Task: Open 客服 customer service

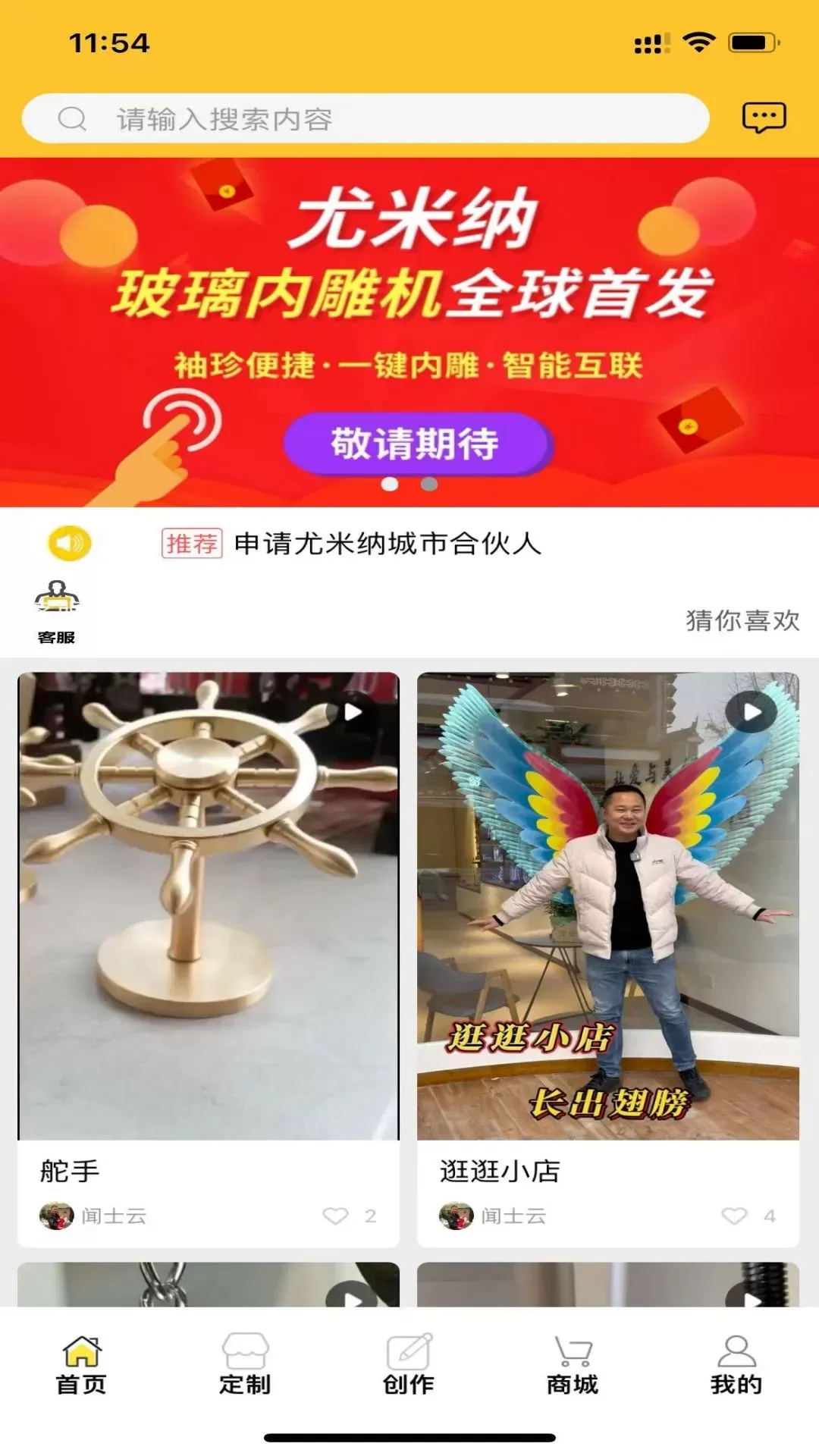Action: pos(57,611)
